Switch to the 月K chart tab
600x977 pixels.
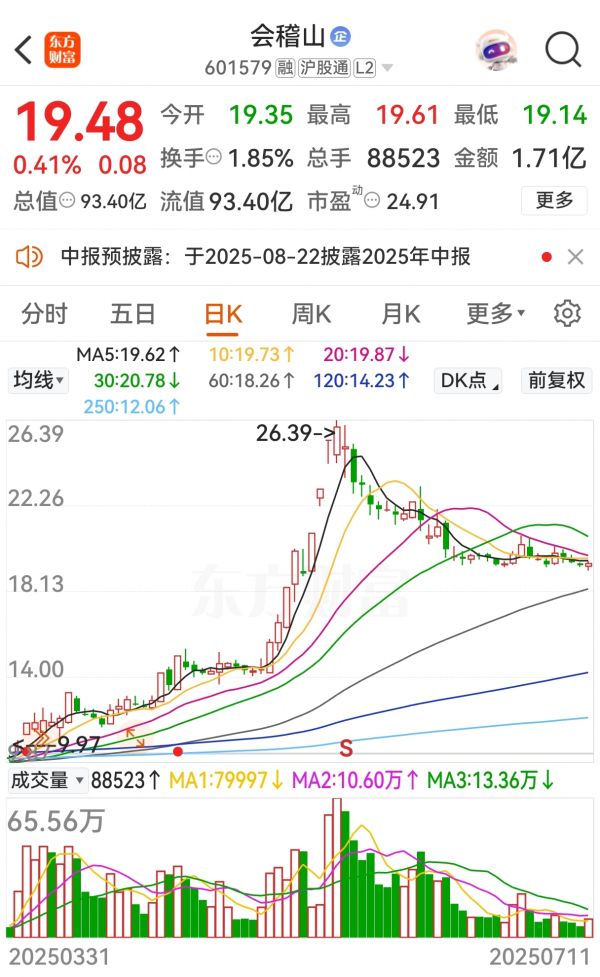coord(400,314)
